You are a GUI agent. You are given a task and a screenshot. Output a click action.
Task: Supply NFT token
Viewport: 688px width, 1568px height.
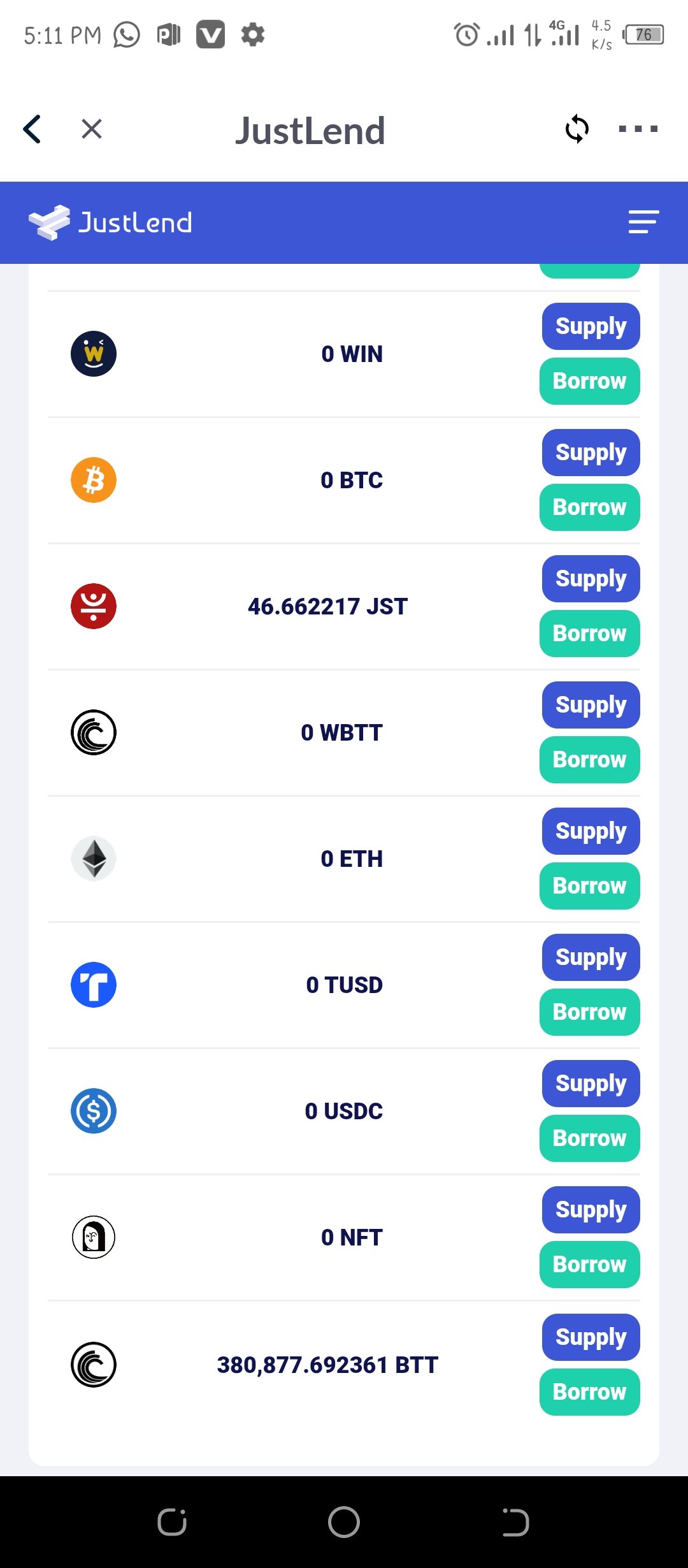(x=591, y=1210)
